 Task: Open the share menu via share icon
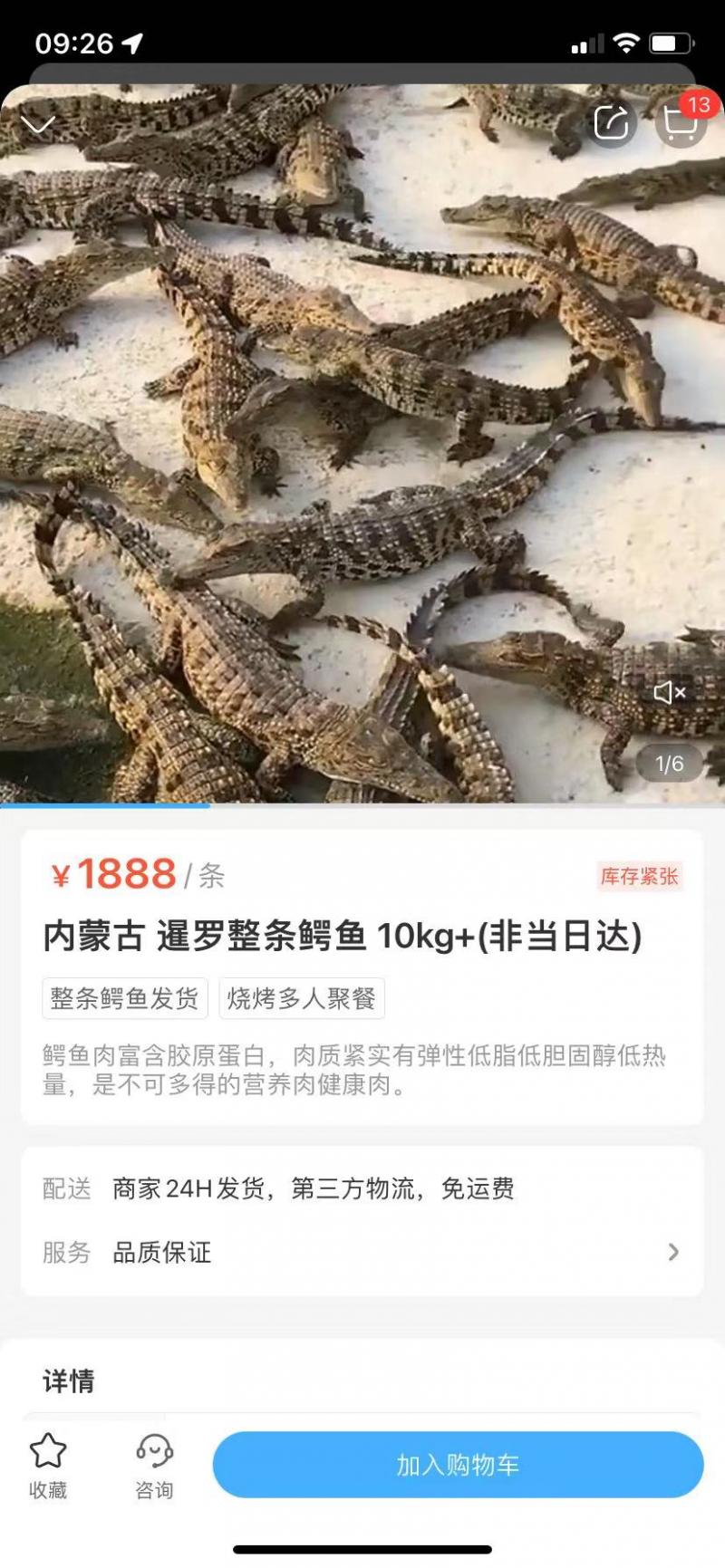click(611, 123)
